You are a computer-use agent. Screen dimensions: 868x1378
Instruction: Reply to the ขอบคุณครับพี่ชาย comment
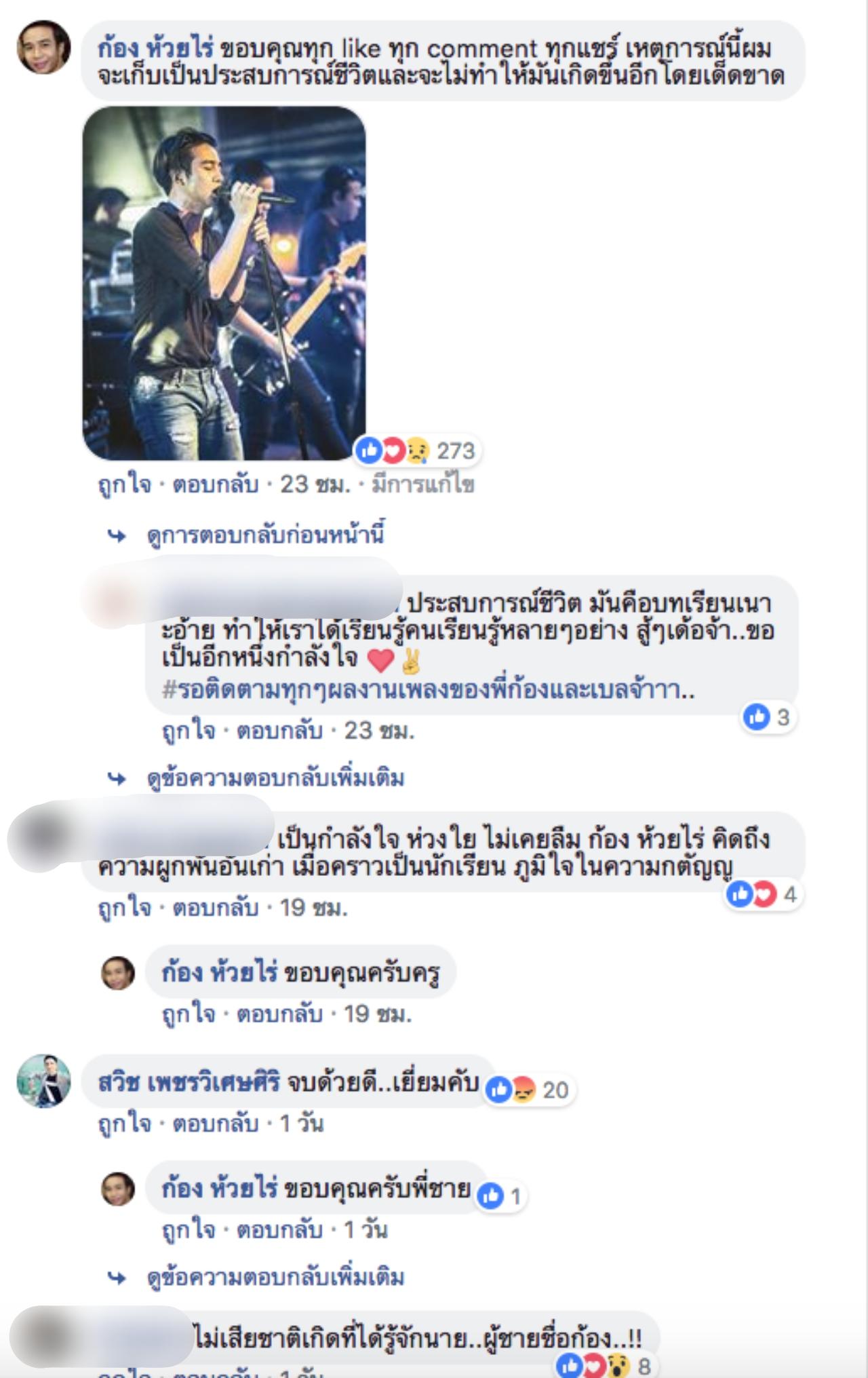(x=279, y=1229)
